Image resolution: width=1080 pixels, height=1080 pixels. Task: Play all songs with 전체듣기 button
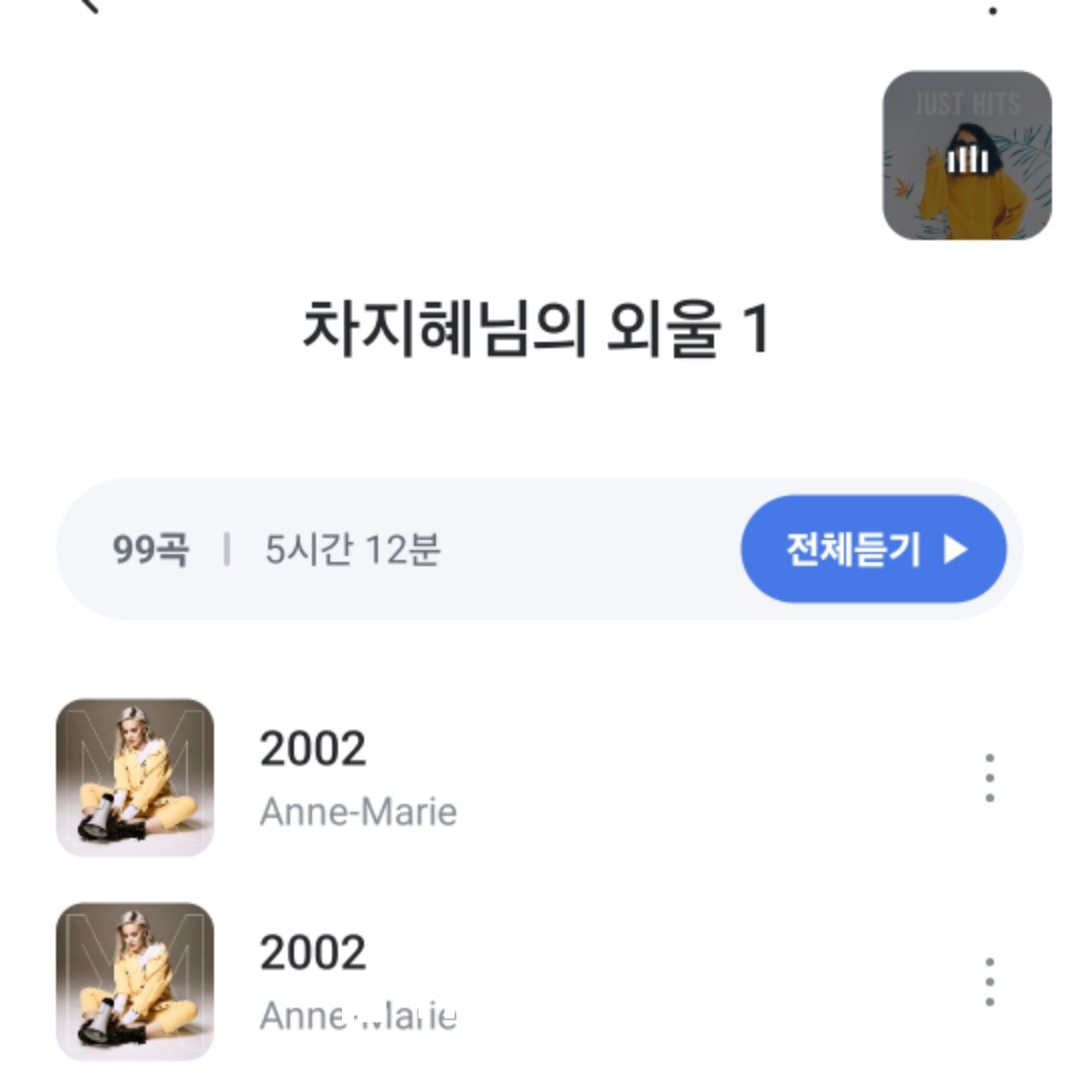tap(873, 549)
